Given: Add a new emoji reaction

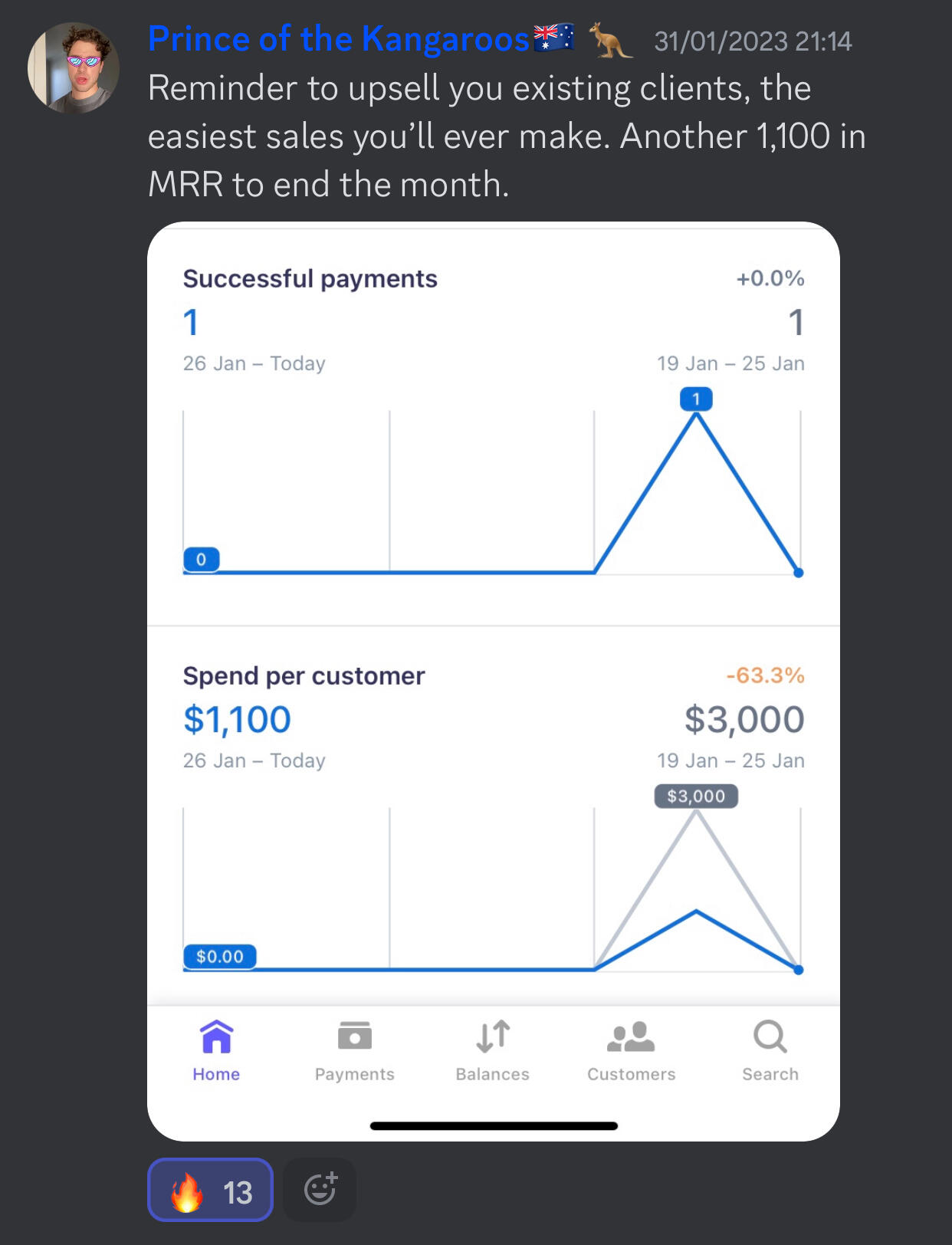Looking at the screenshot, I should pyautogui.click(x=320, y=1190).
